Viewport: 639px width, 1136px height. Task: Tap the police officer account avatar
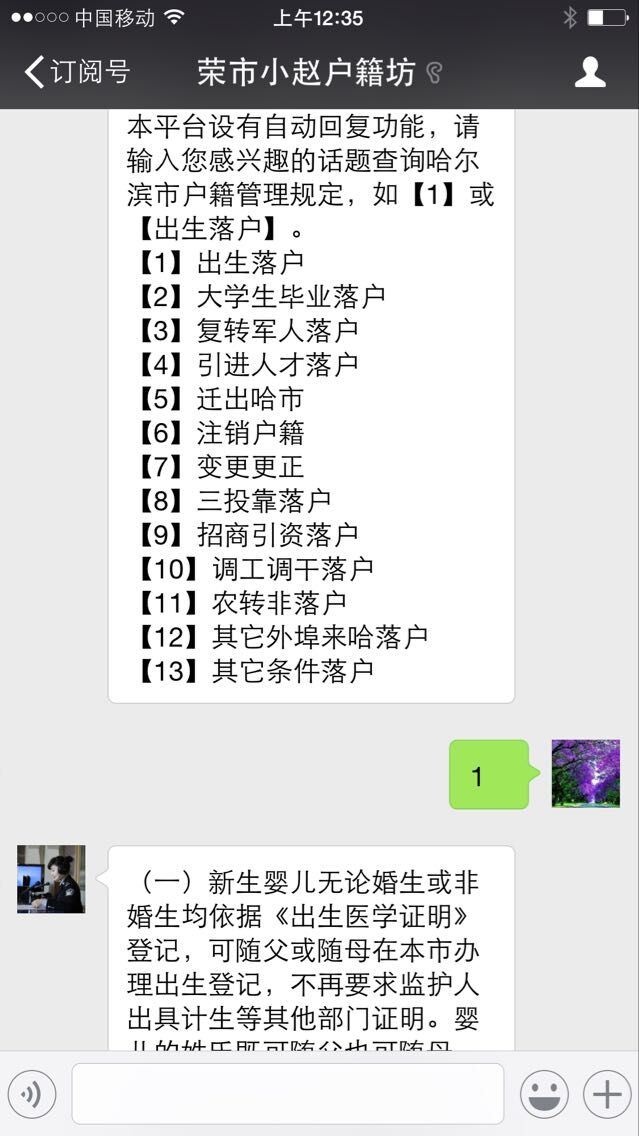51,879
